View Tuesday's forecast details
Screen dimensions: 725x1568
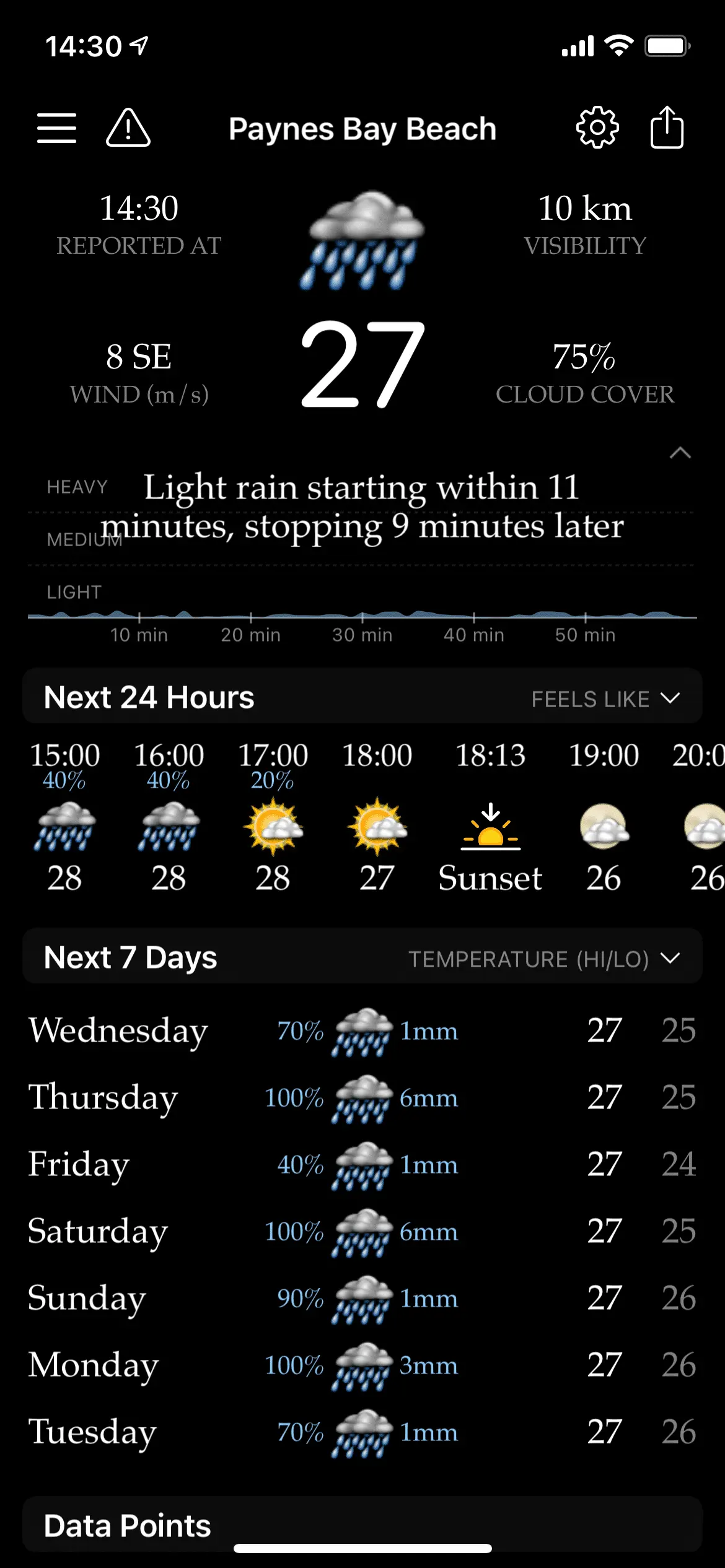tap(362, 1433)
